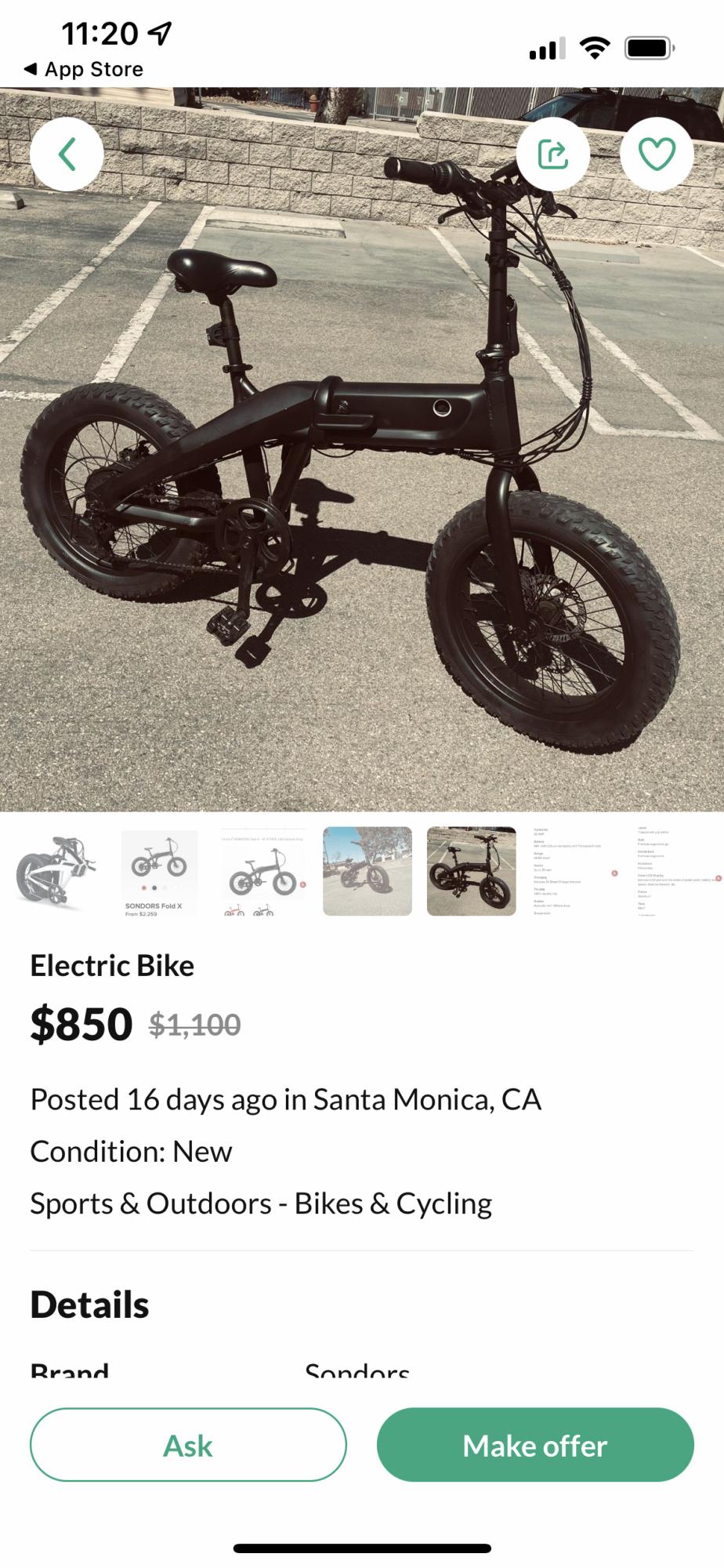Open the specifications text thumbnail
This screenshot has width=724, height=1568.
click(x=575, y=871)
